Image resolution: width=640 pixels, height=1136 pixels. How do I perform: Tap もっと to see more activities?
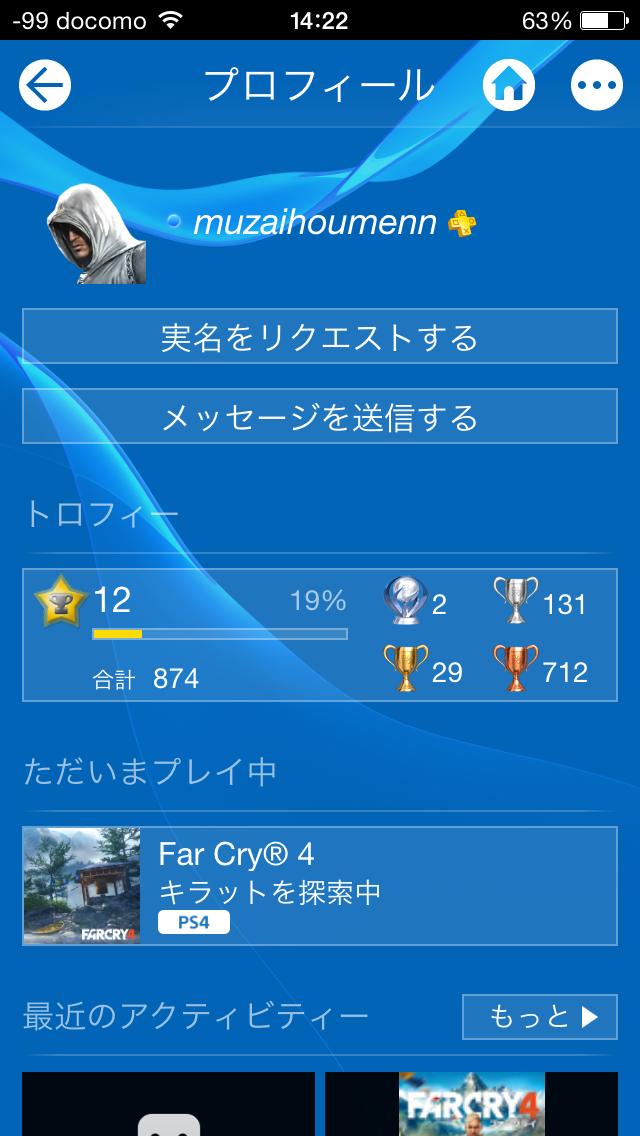click(540, 1017)
